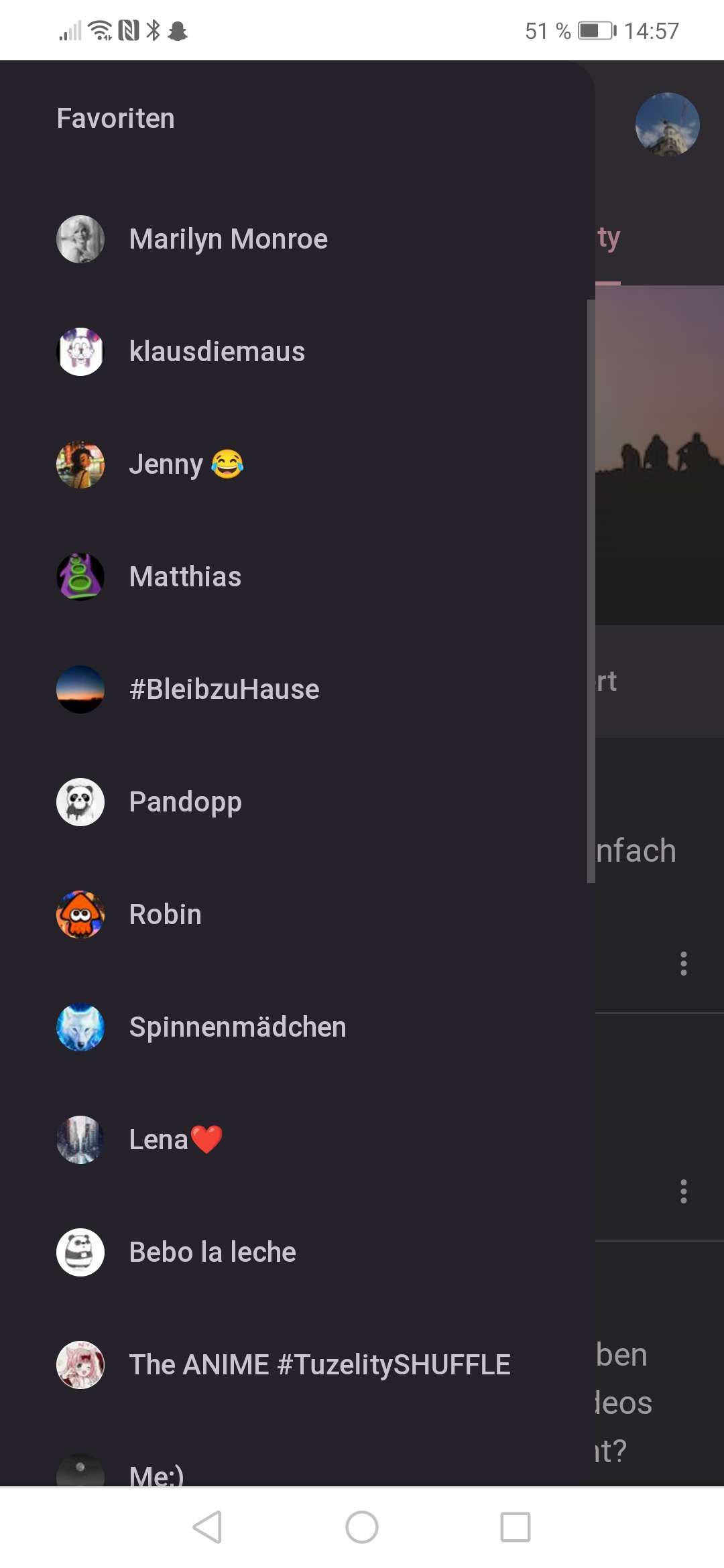Return to the home screen
The height and width of the screenshot is (1568, 724).
(362, 1527)
